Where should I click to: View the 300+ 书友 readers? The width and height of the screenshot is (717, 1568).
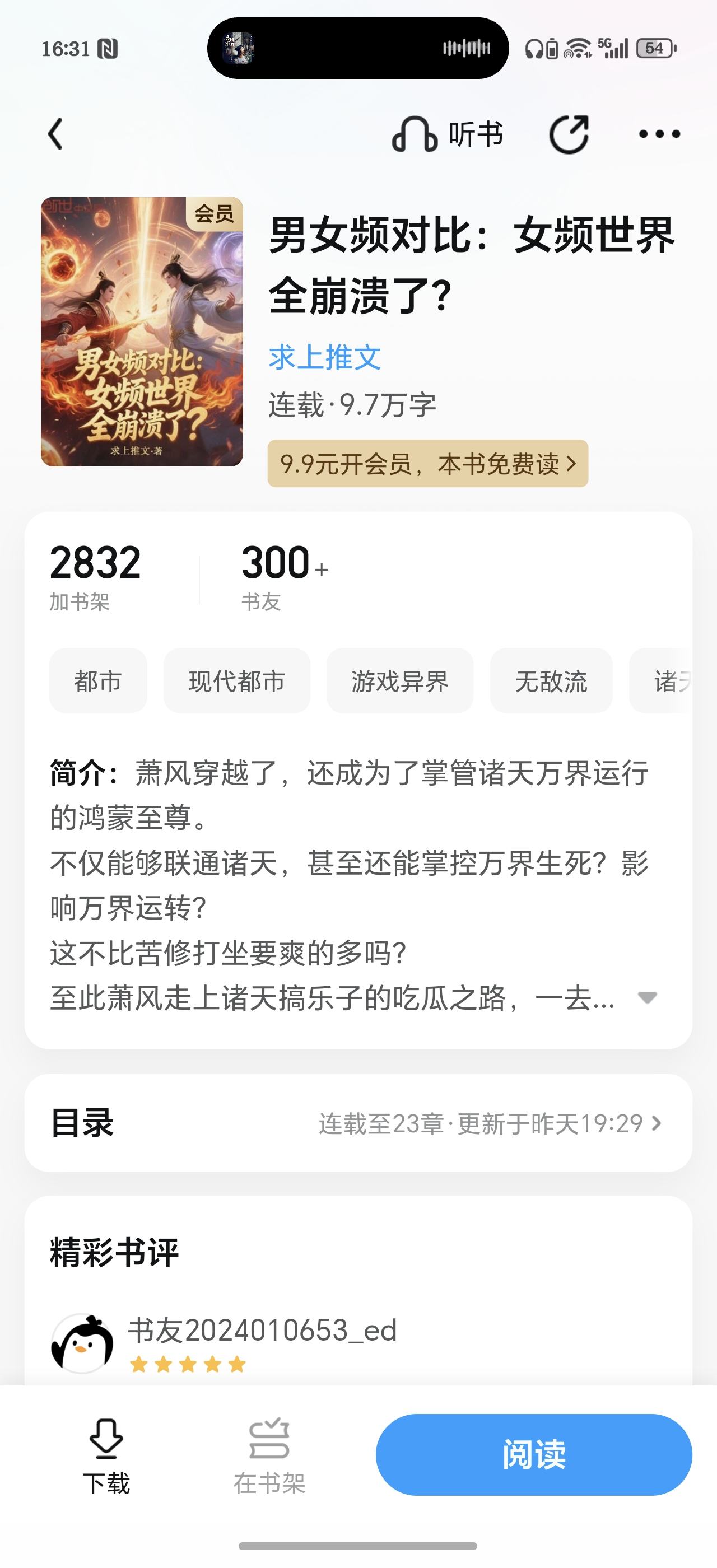click(285, 576)
